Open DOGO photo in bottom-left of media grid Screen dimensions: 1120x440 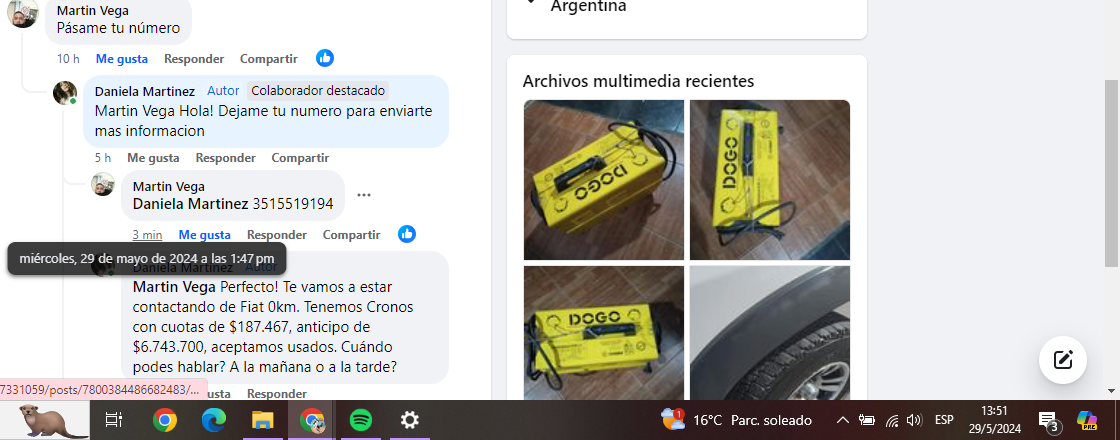click(x=603, y=332)
